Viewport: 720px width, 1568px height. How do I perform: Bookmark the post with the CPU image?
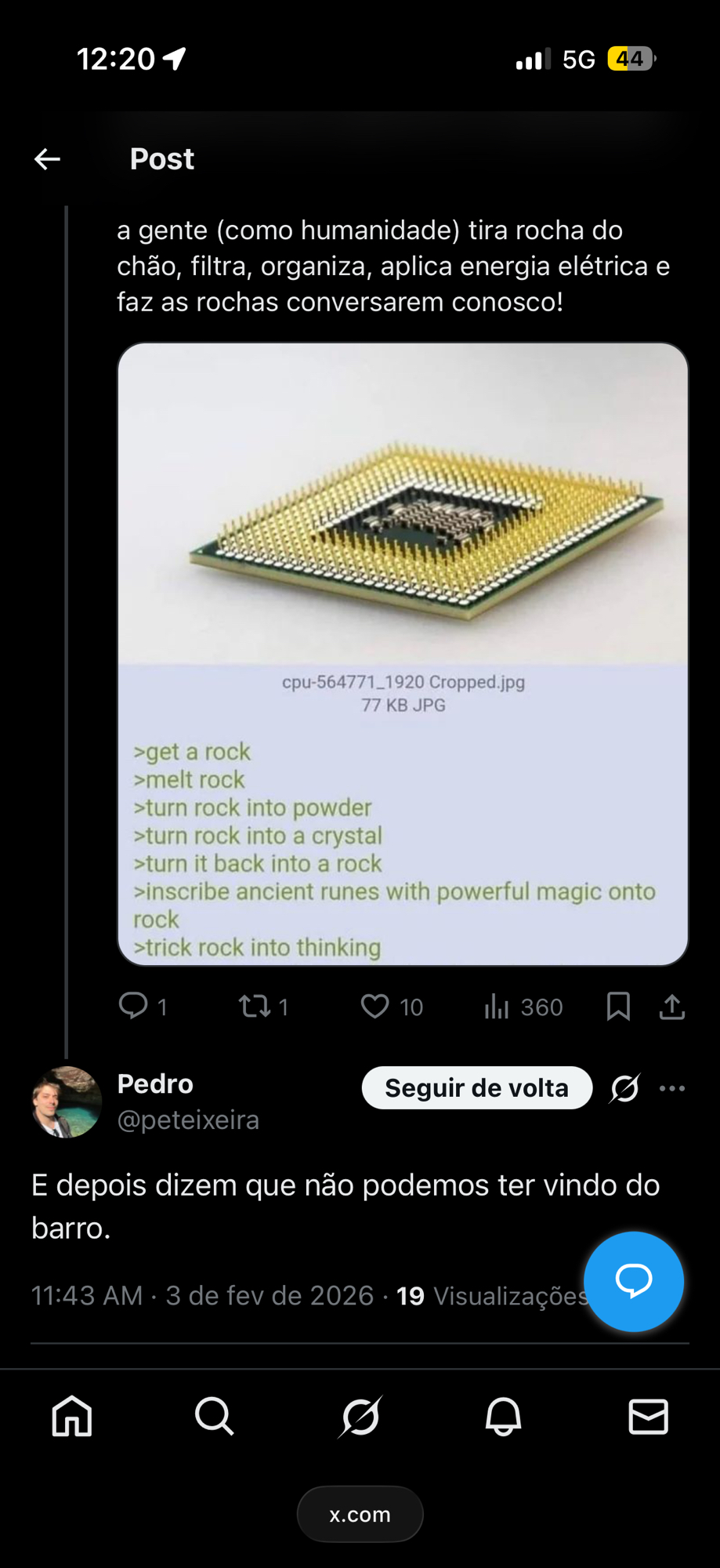[x=618, y=1006]
